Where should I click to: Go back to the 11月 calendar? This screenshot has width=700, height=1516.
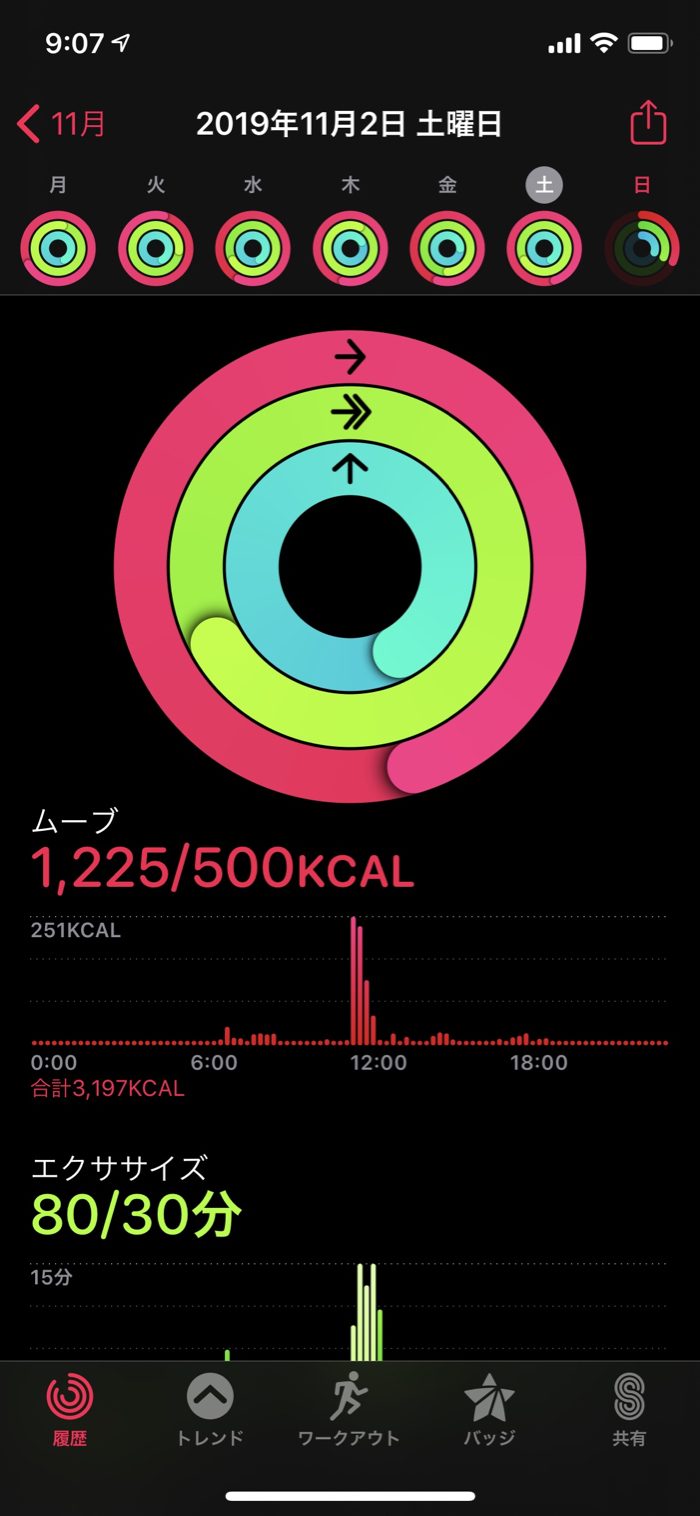click(62, 125)
